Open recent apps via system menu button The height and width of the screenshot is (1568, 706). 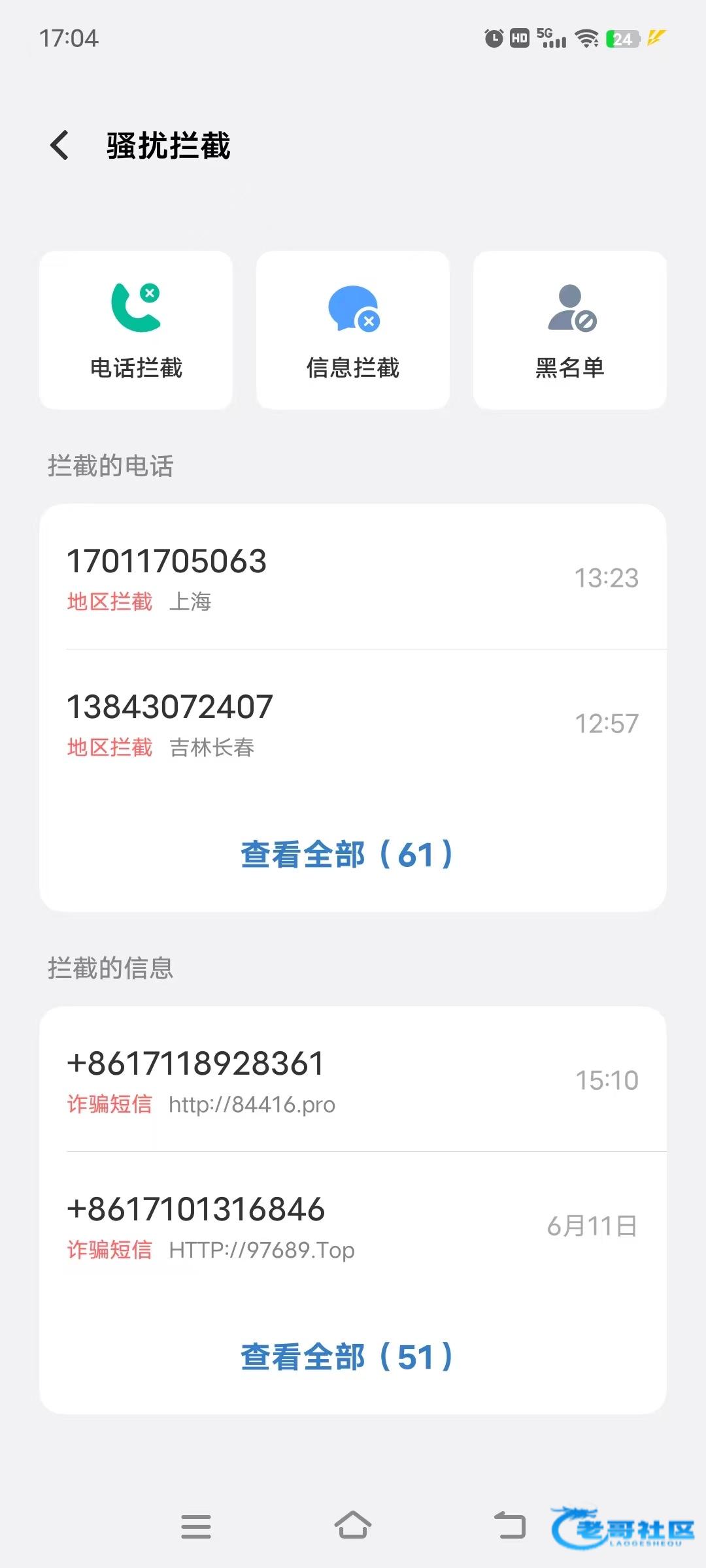196,1526
